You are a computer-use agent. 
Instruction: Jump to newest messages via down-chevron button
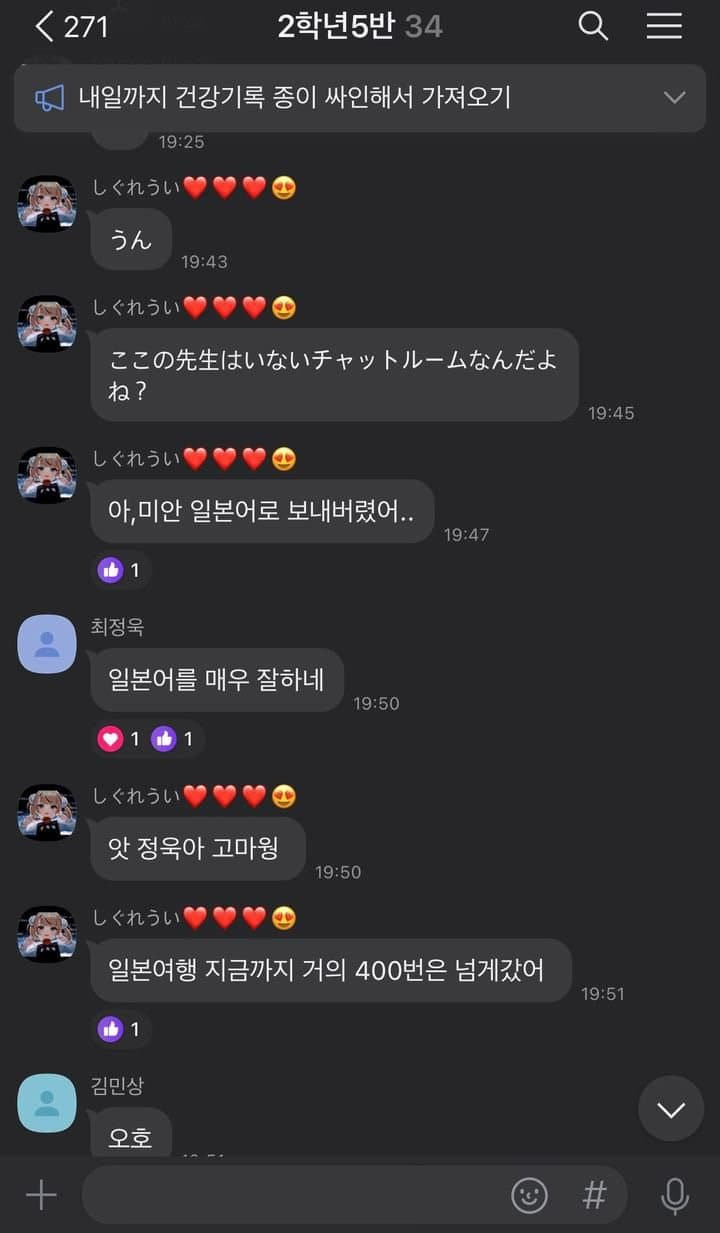[671, 1108]
